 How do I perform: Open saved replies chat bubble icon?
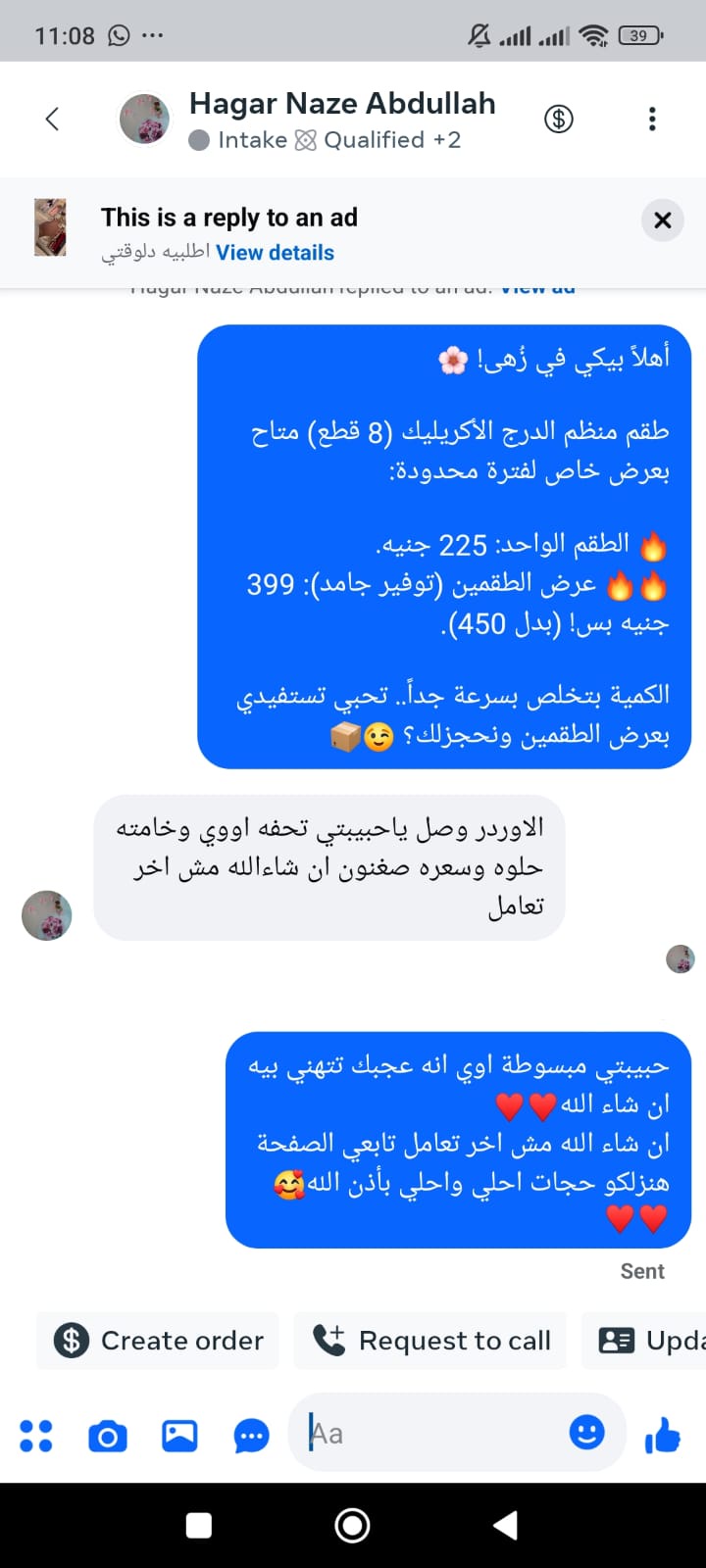[x=252, y=1437]
